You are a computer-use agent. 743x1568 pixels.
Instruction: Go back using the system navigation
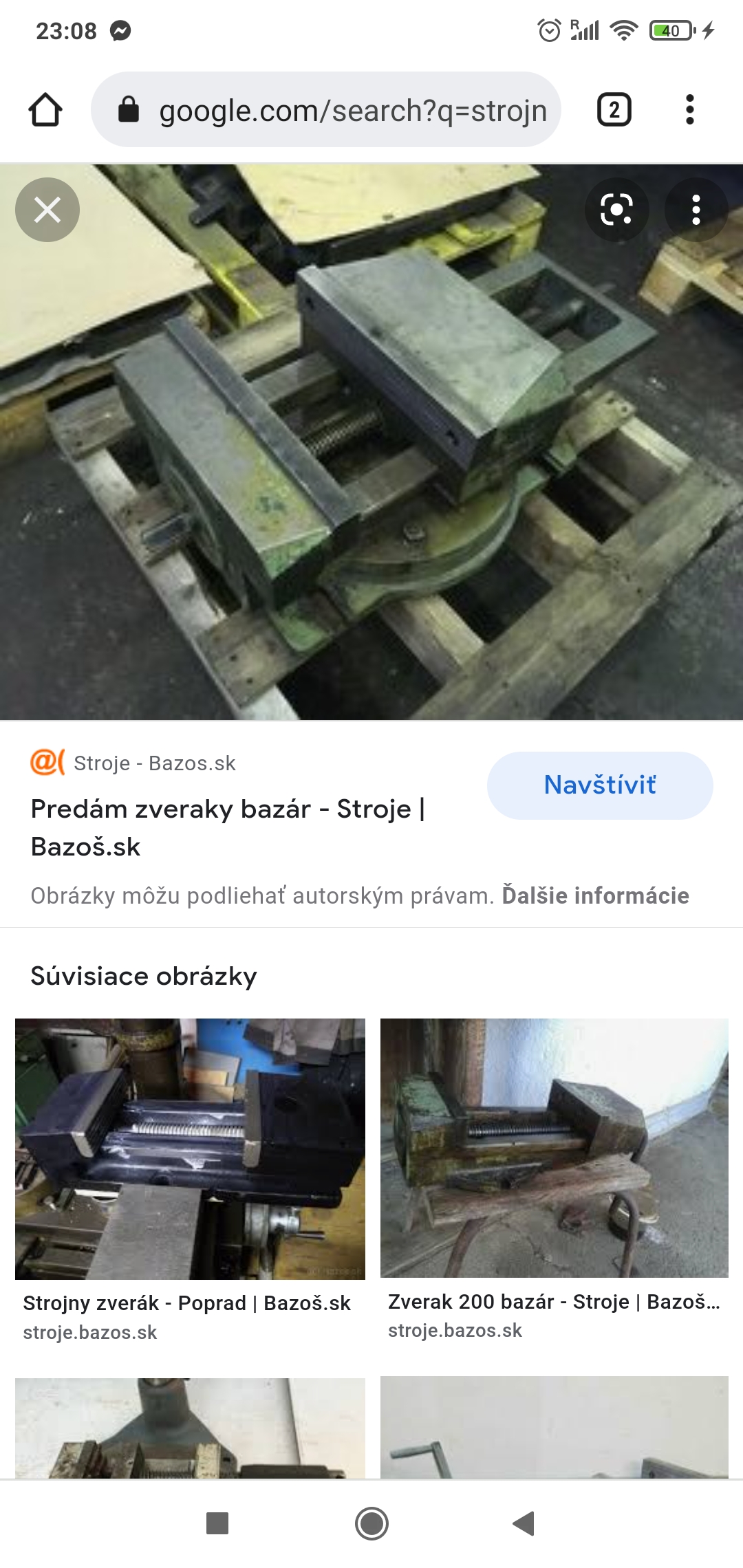524,1523
